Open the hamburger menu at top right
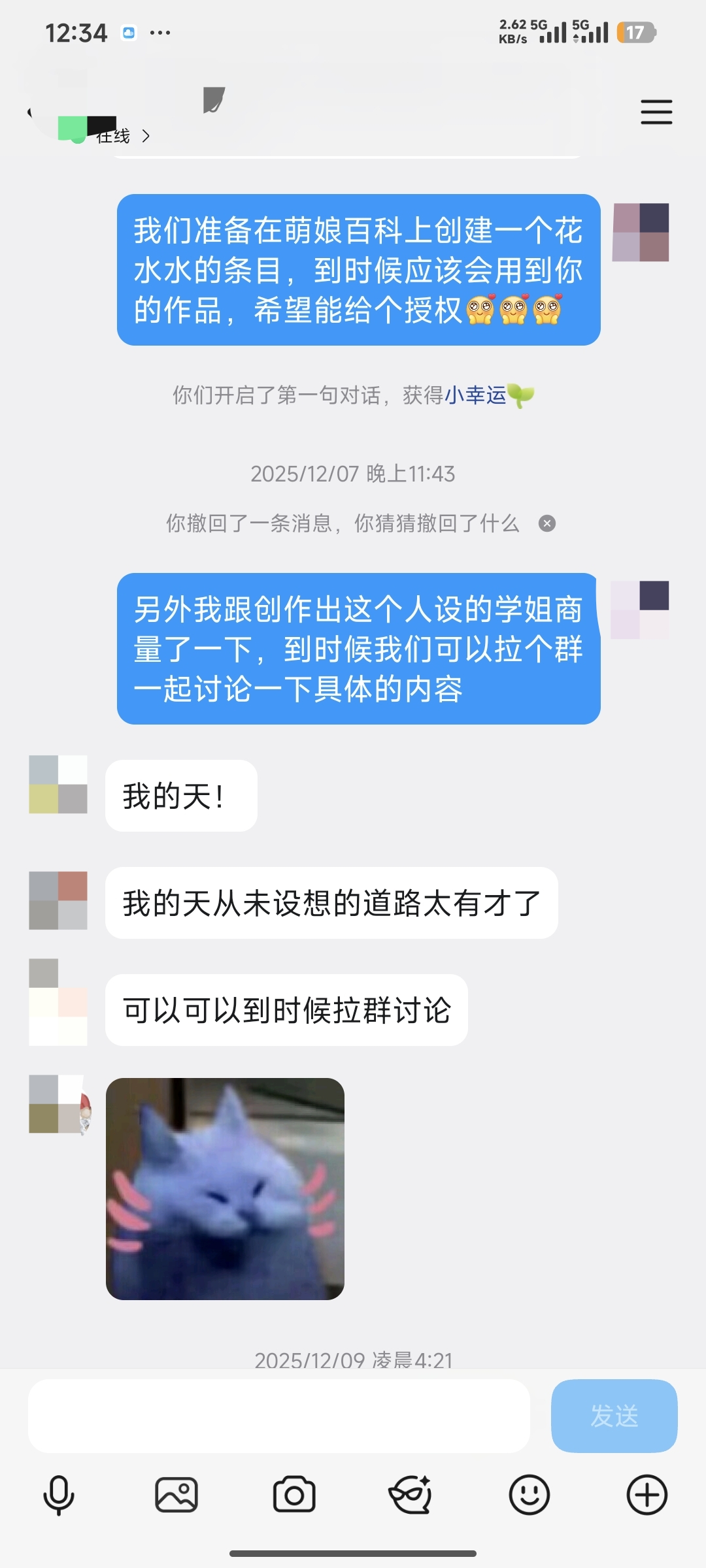706x1568 pixels. coord(656,112)
